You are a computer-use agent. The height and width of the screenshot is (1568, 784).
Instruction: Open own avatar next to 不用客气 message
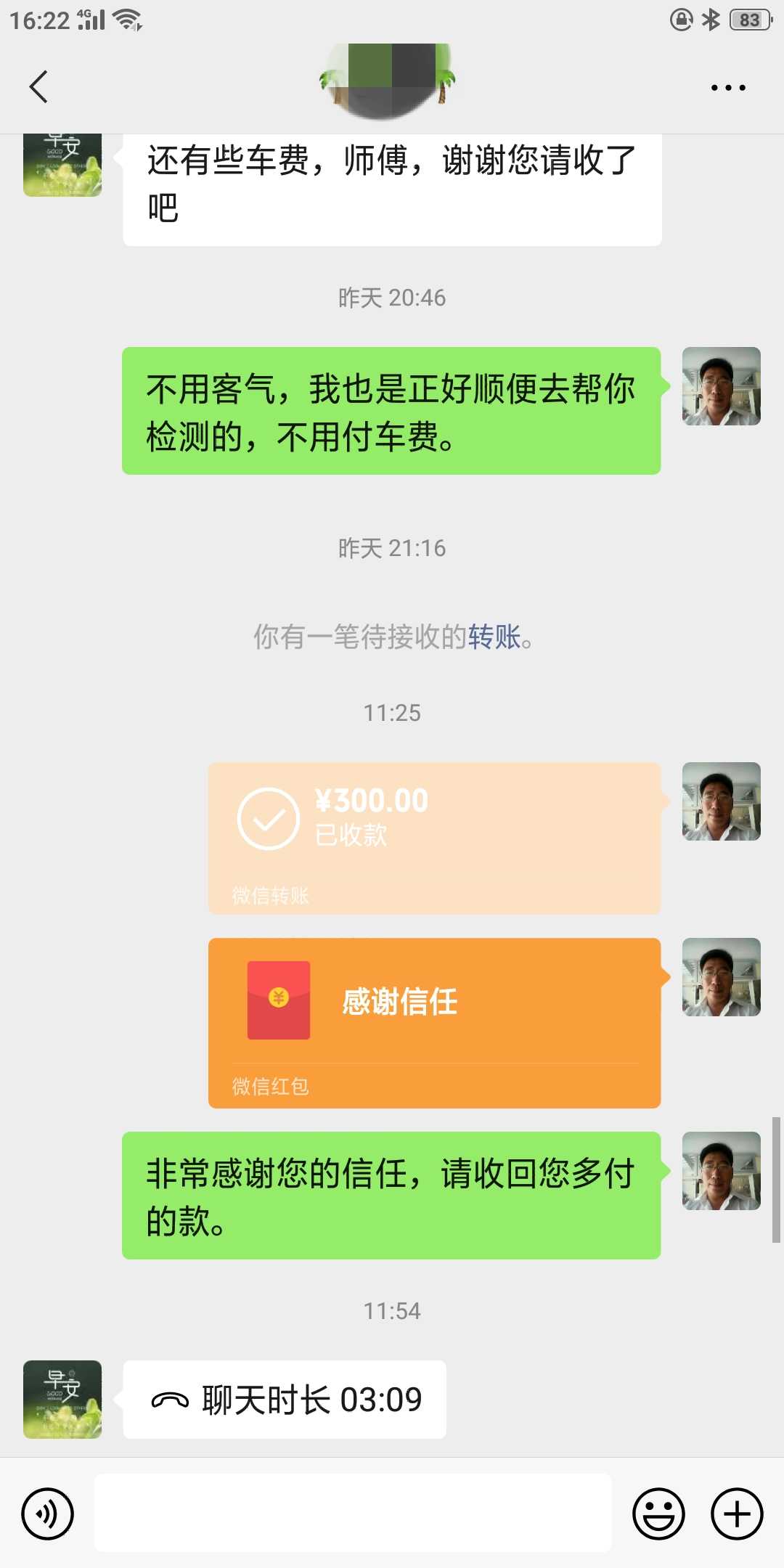pos(722,386)
